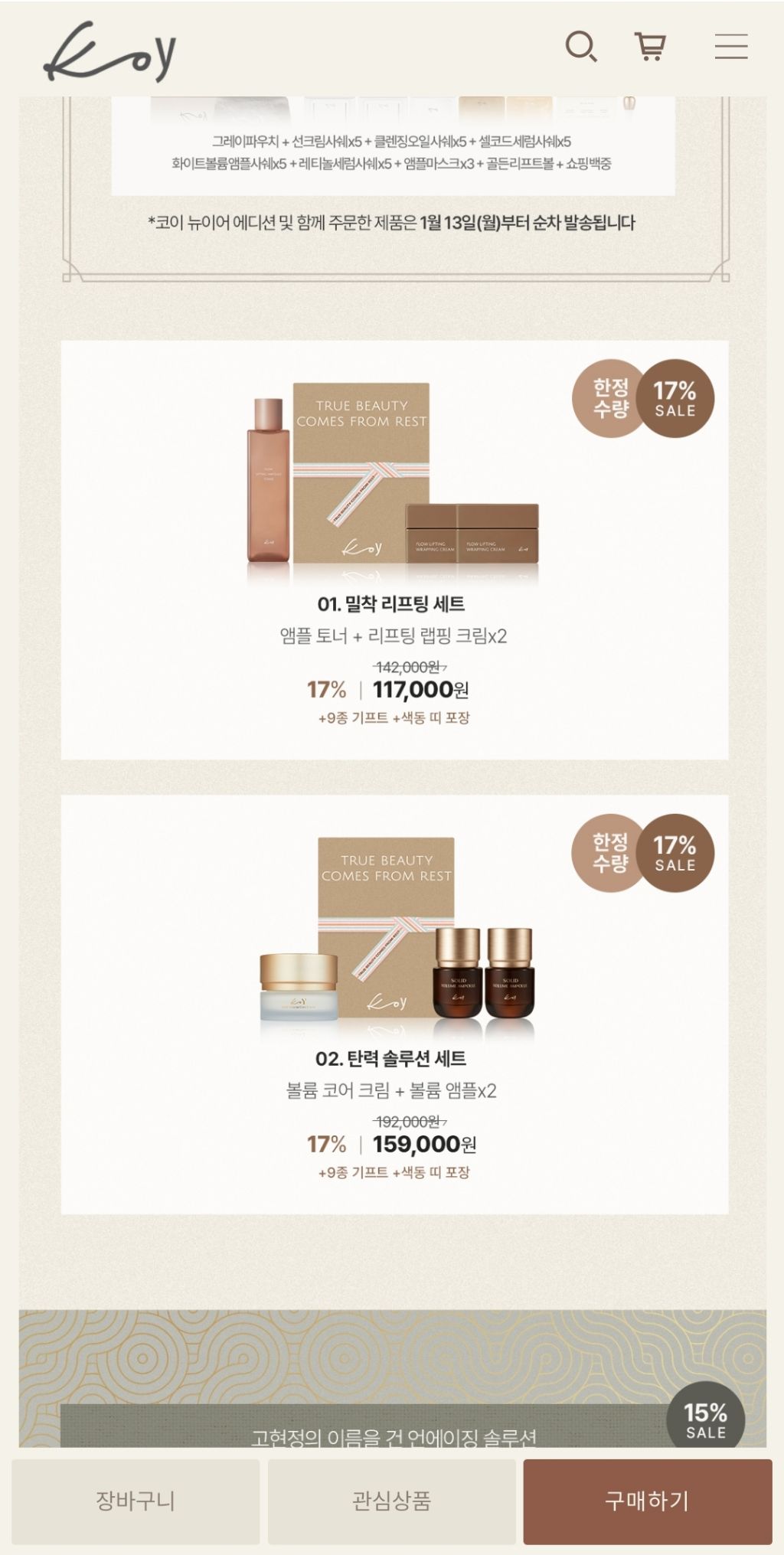Image resolution: width=784 pixels, height=1555 pixels.
Task: Open the second gift set product image
Action: tap(390, 938)
